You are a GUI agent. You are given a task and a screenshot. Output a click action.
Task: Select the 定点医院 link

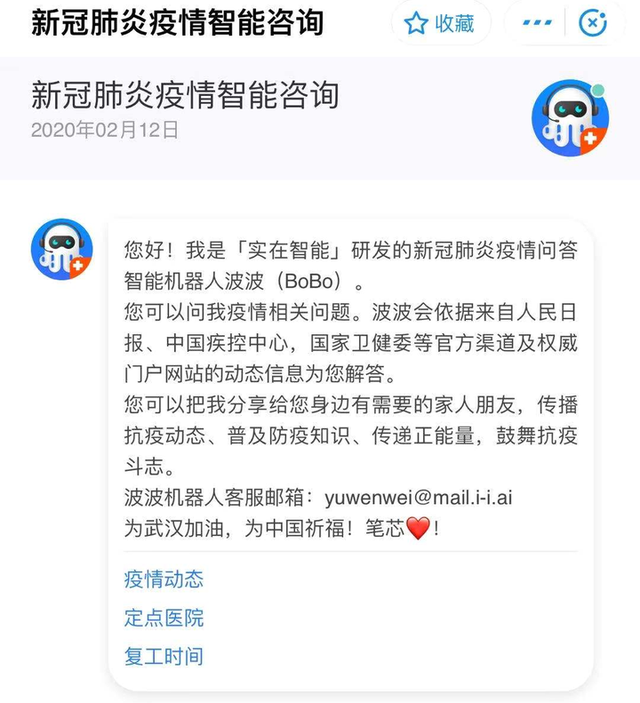[164, 618]
